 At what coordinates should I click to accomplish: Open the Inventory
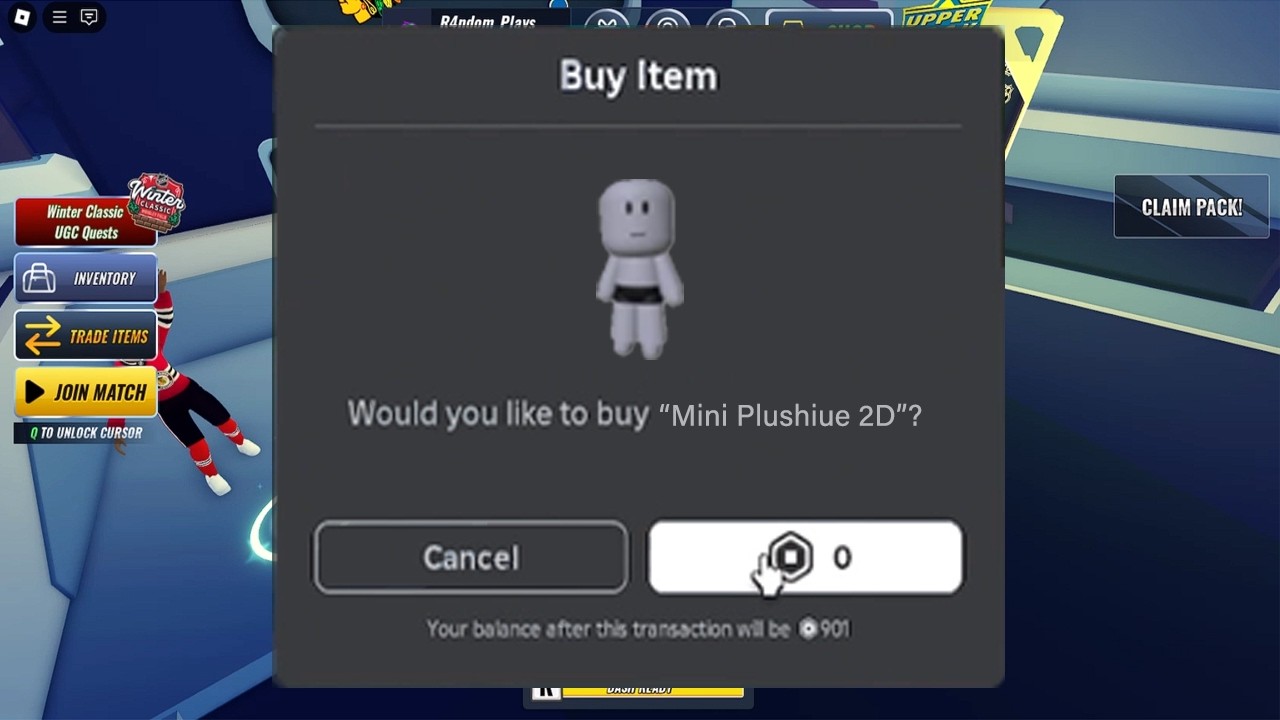click(86, 278)
